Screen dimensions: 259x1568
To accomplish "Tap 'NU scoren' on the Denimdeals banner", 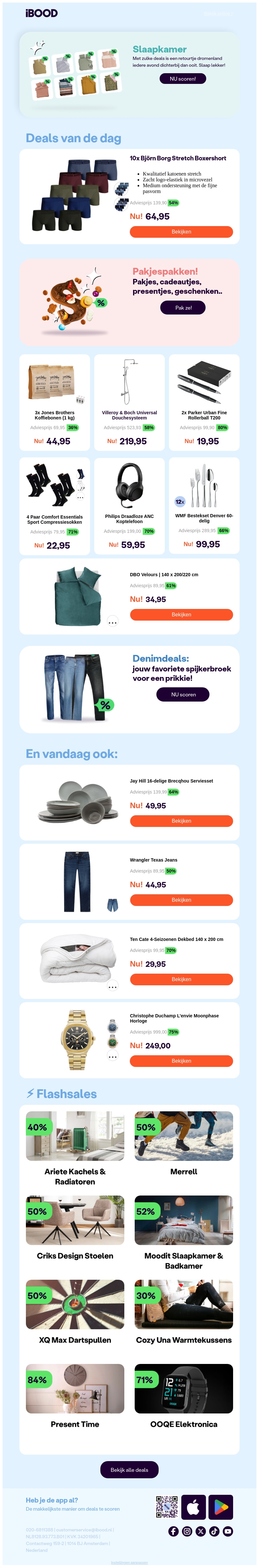I will click(x=183, y=694).
